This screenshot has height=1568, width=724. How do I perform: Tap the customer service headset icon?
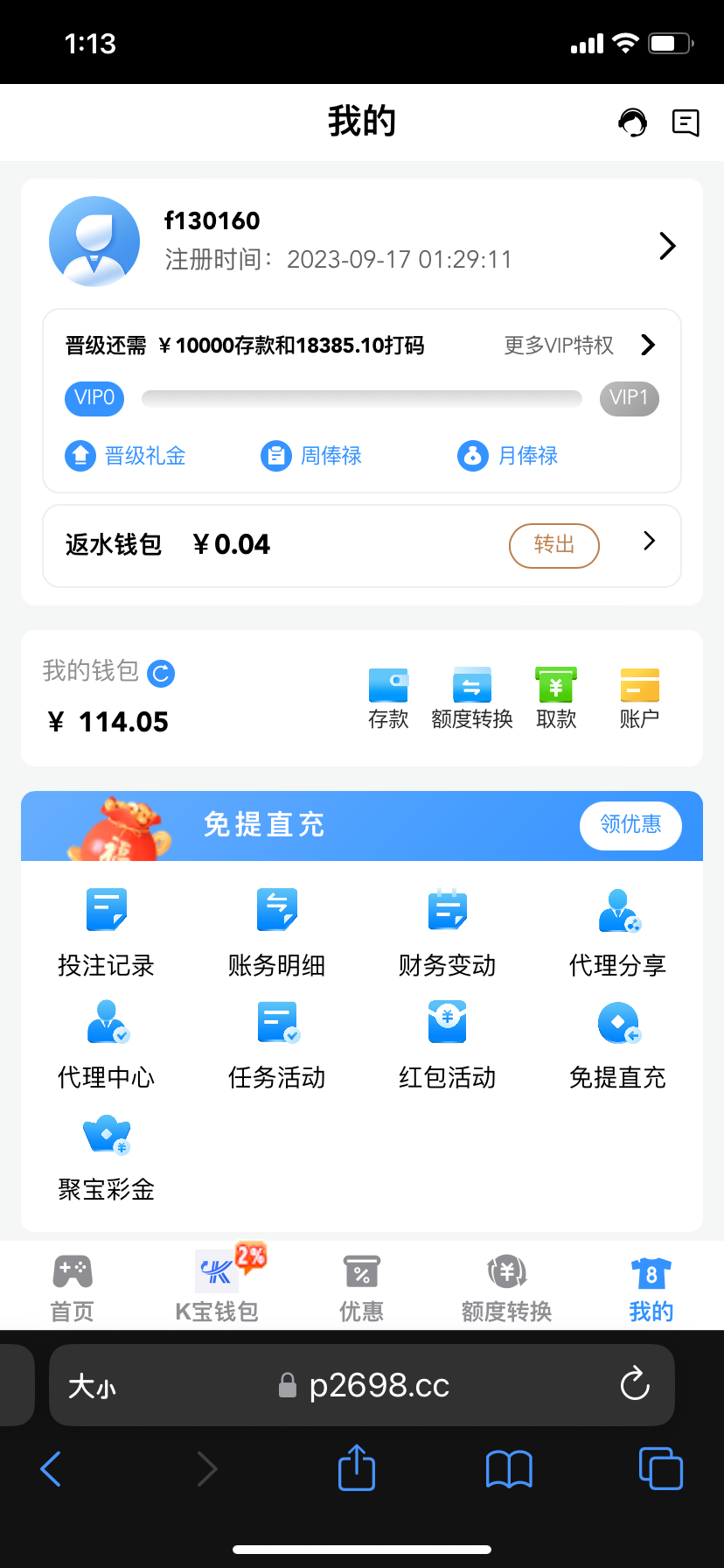pyautogui.click(x=631, y=122)
